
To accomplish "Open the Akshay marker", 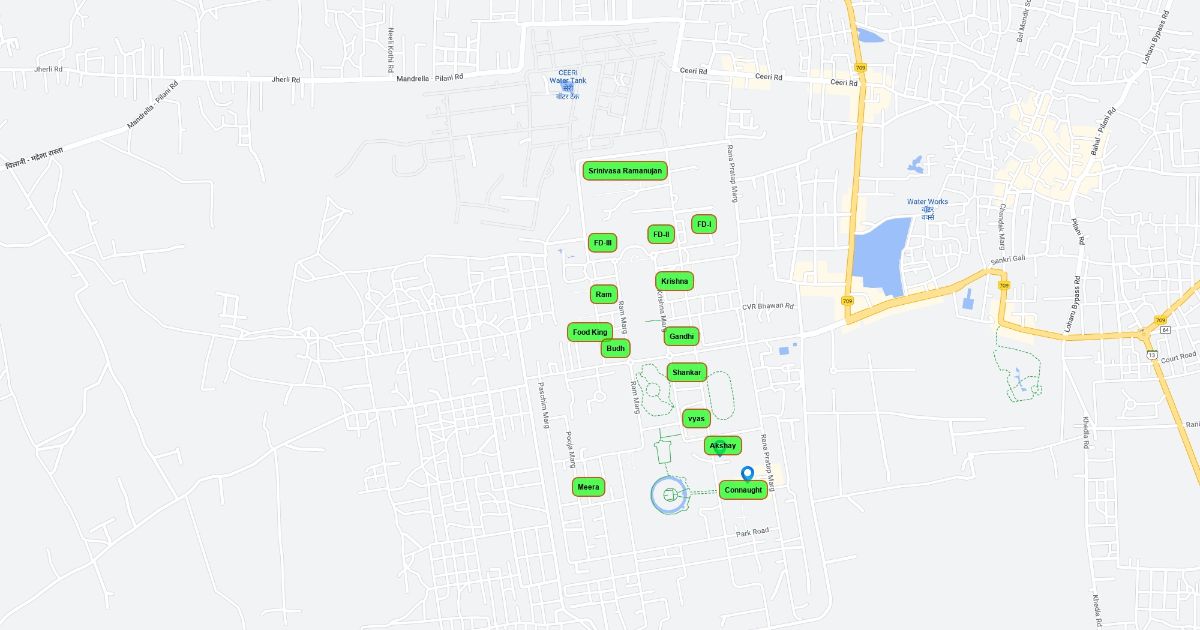I will tap(722, 444).
